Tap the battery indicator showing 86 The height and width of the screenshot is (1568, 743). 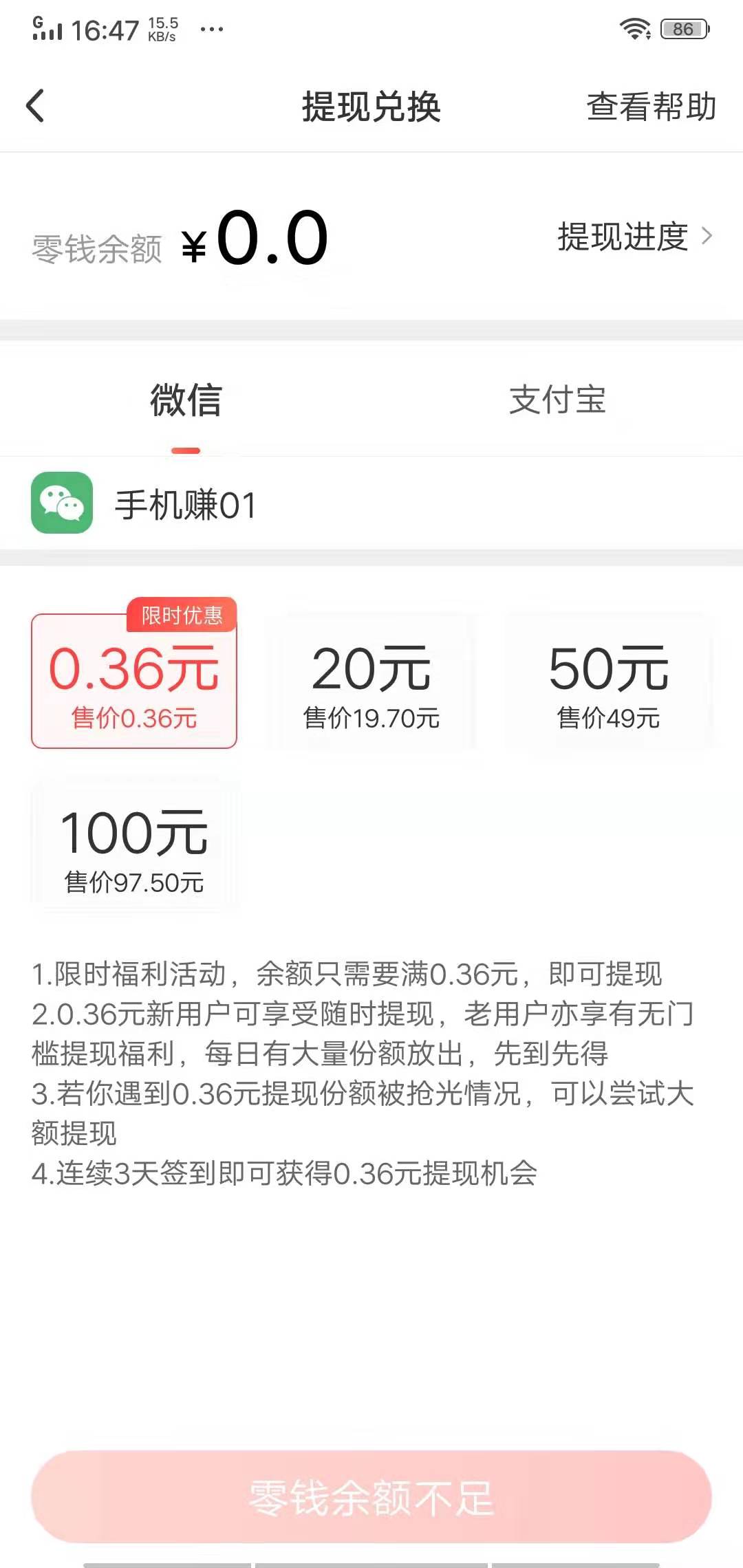point(683,28)
